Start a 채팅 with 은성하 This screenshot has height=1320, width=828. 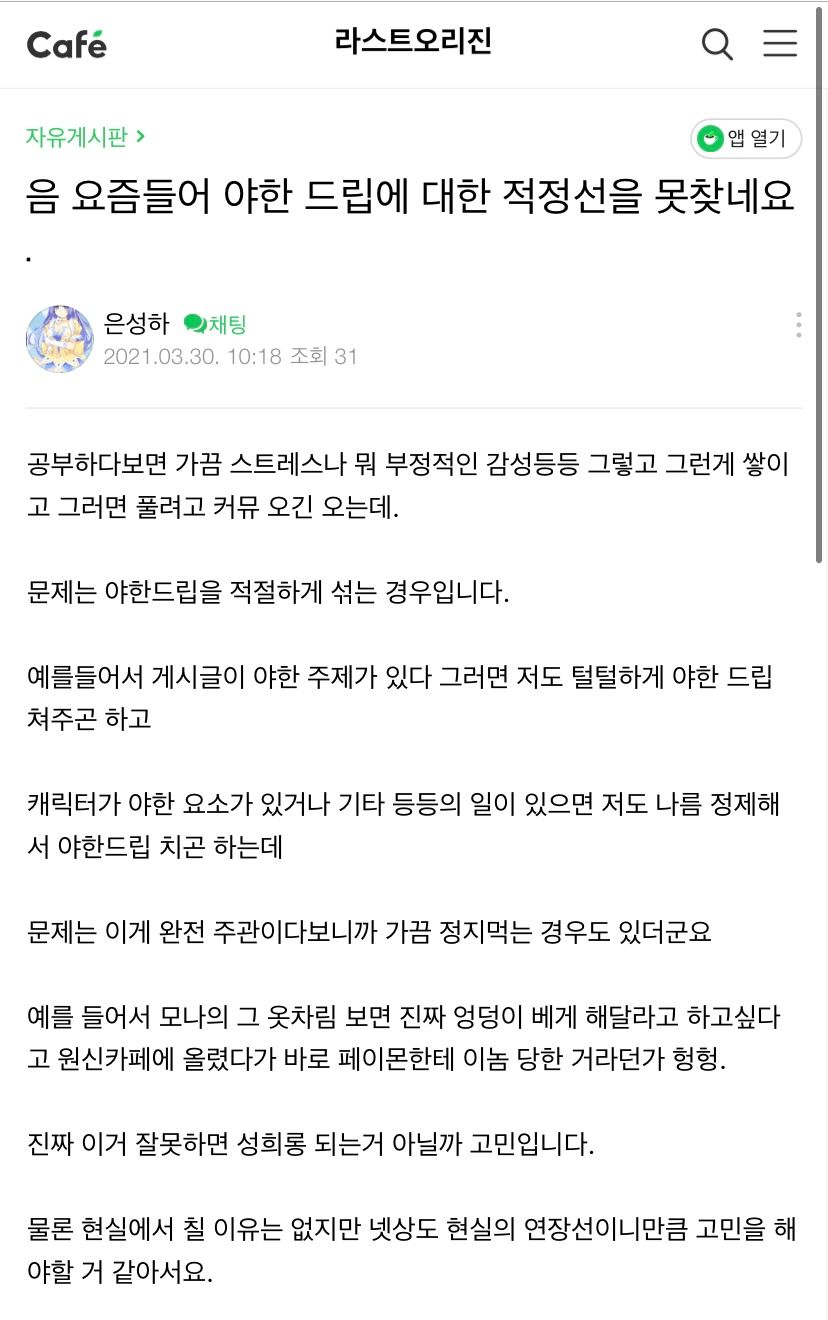(x=215, y=324)
